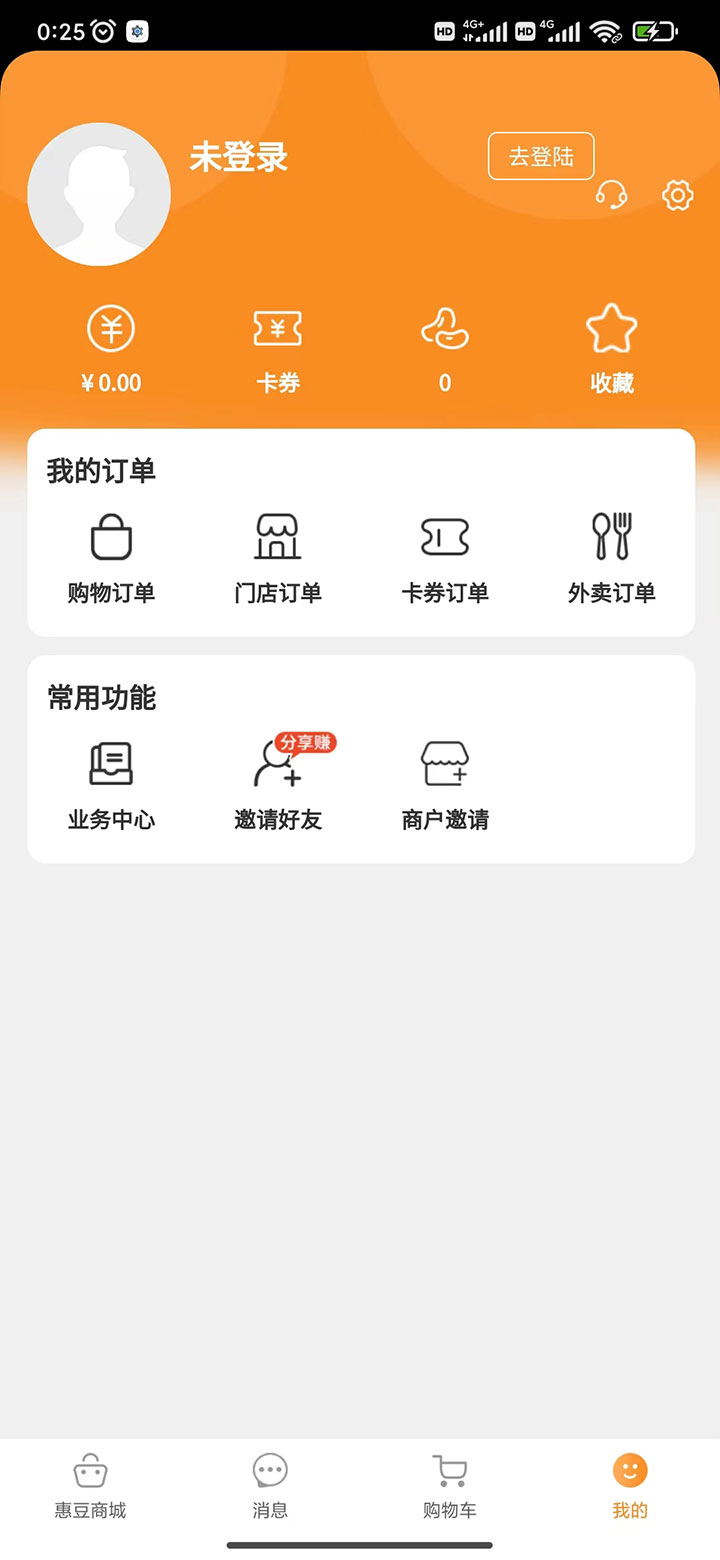Tap the default profile avatar
The height and width of the screenshot is (1560, 720).
click(99, 194)
